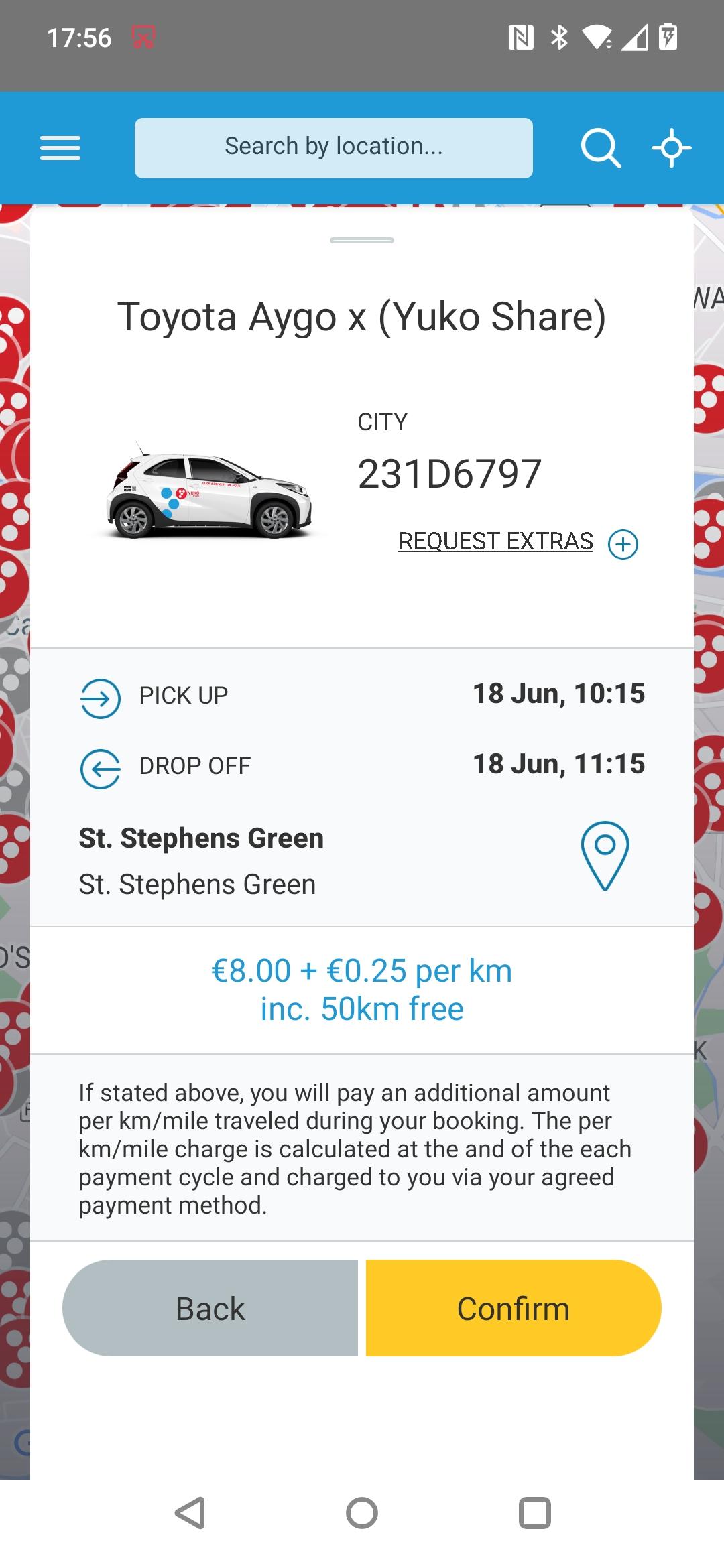This screenshot has height=1568, width=724.
Task: Open the hamburger drawer menu
Action: [x=60, y=148]
